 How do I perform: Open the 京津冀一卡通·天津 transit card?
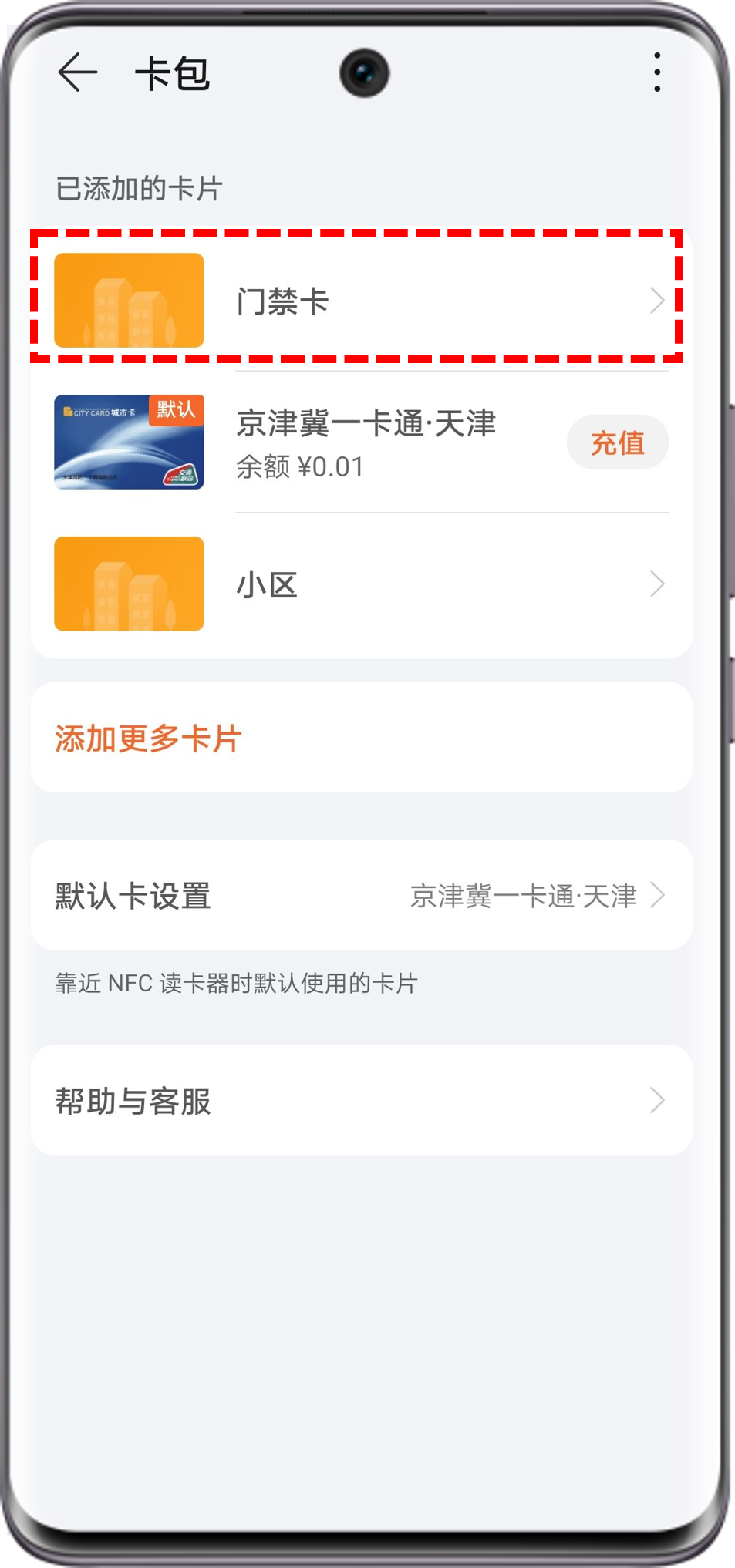tap(366, 442)
